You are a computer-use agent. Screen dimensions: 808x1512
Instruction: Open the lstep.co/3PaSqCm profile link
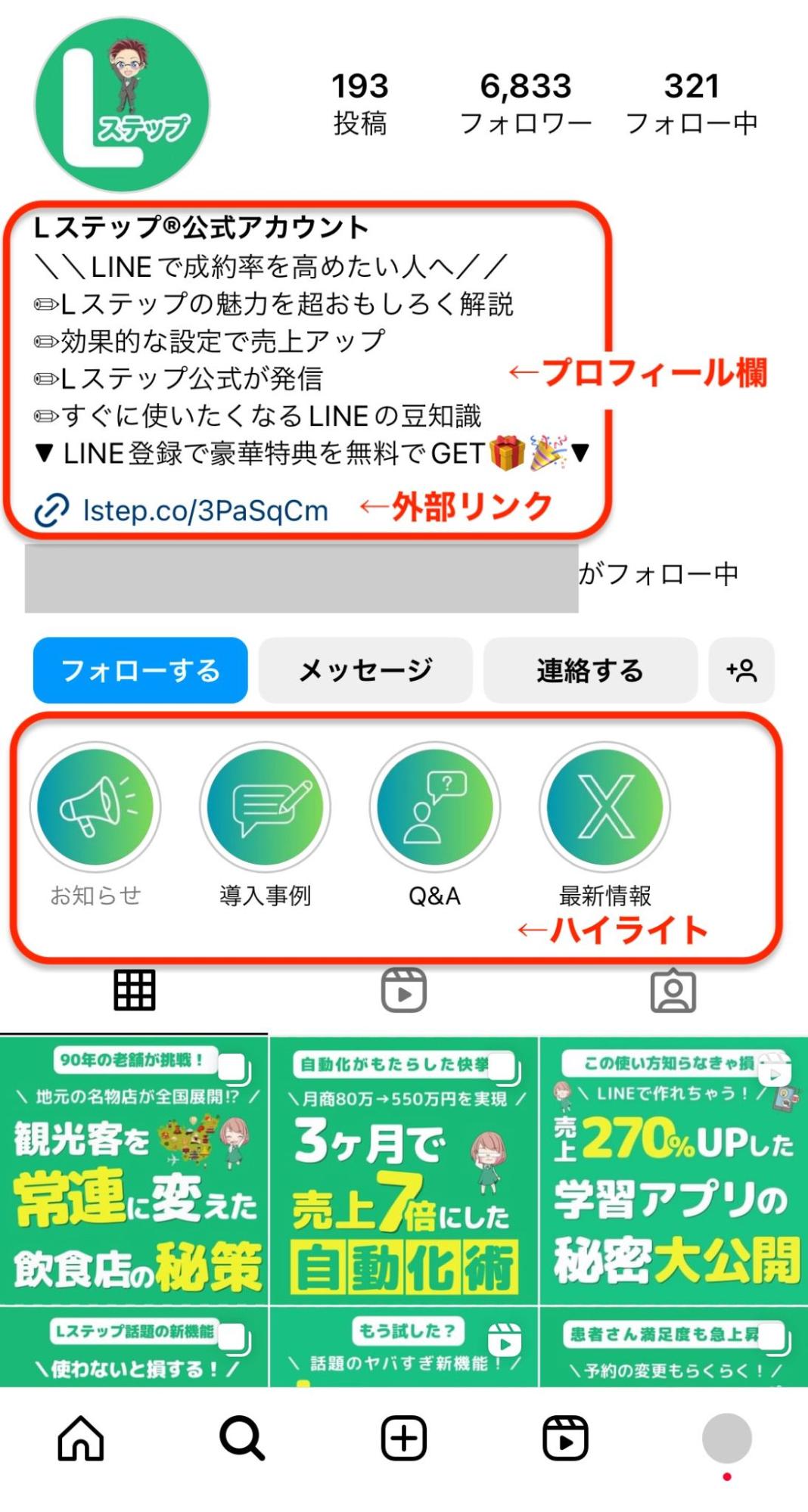[x=204, y=511]
